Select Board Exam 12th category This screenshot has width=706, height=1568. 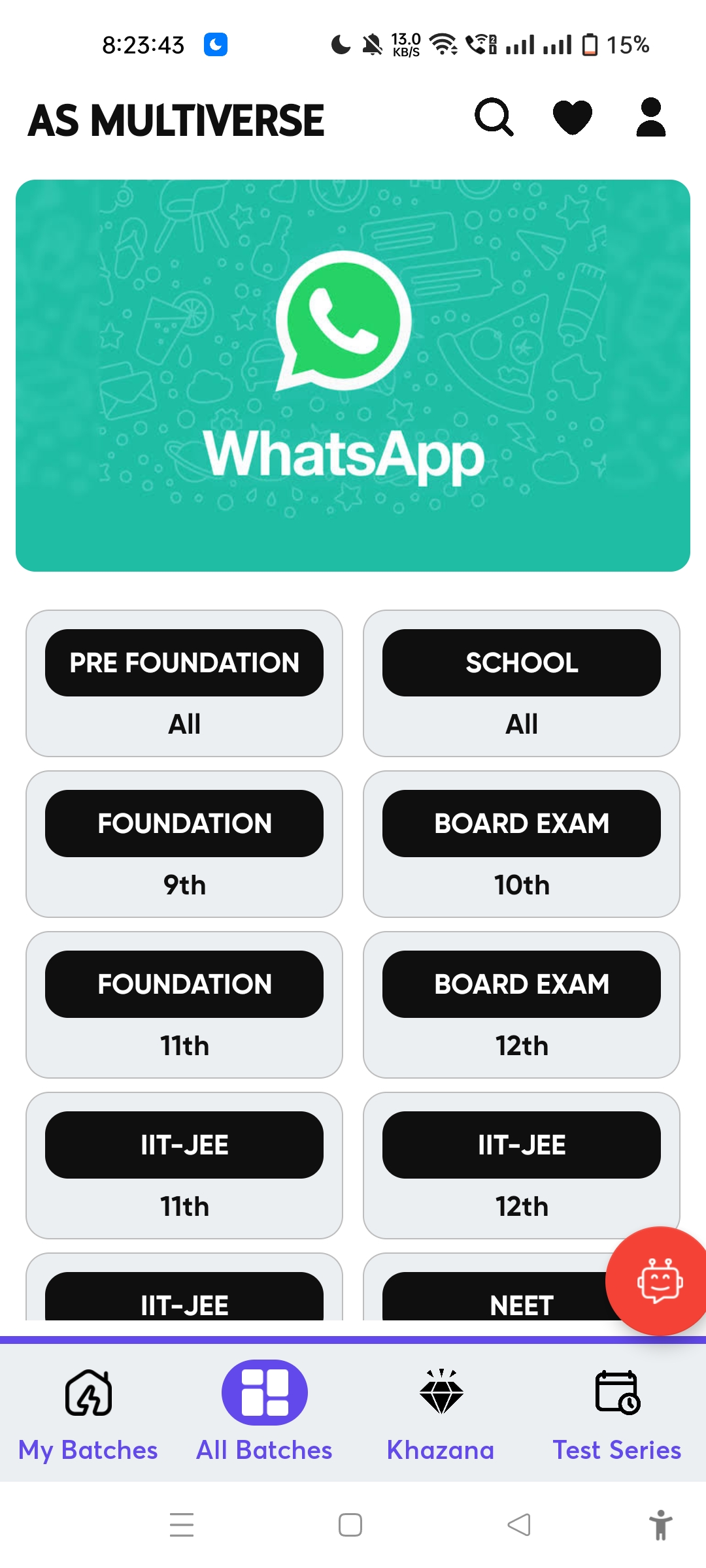pyautogui.click(x=522, y=1005)
